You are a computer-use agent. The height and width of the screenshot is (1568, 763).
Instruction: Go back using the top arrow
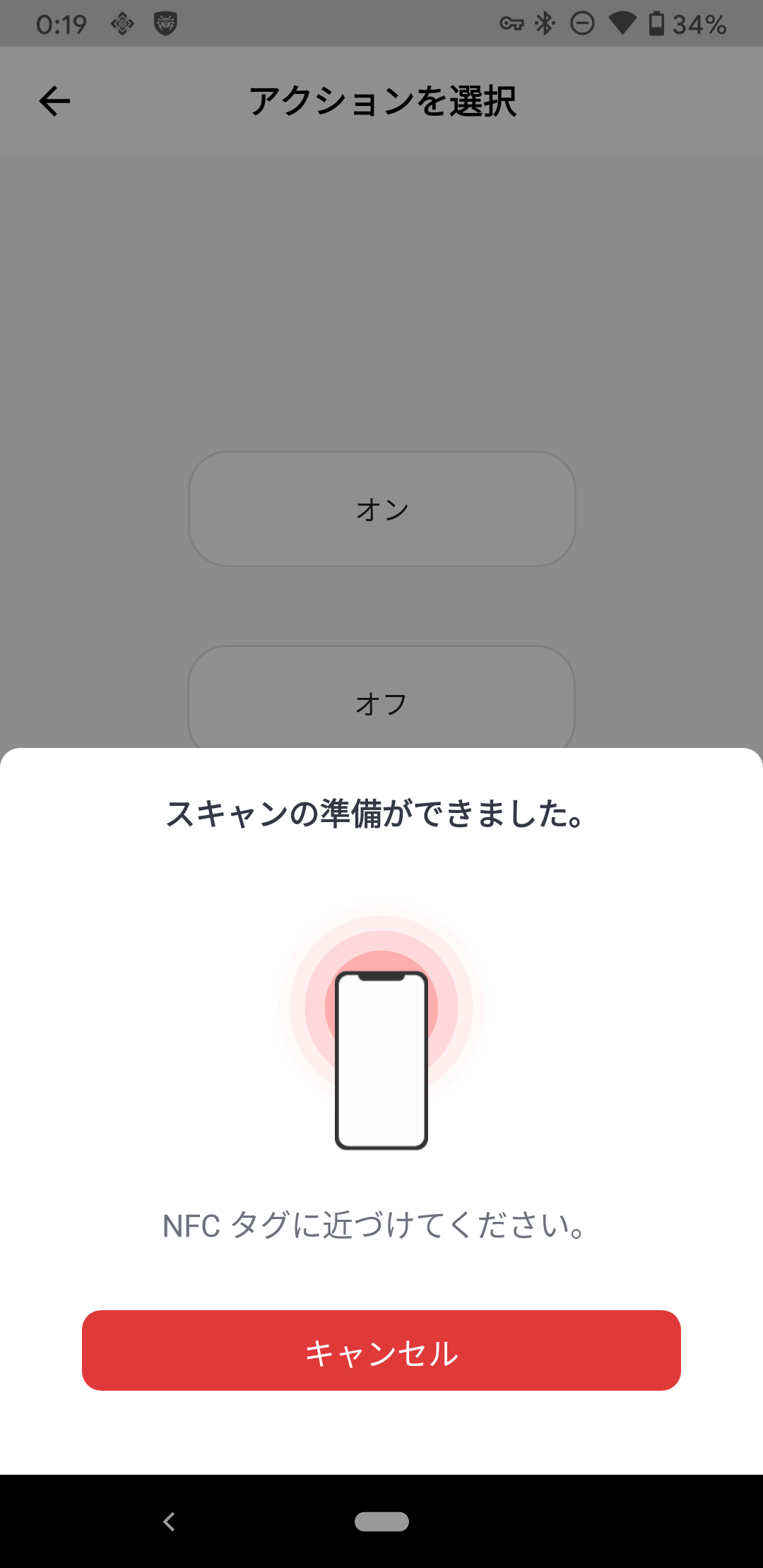(x=54, y=101)
